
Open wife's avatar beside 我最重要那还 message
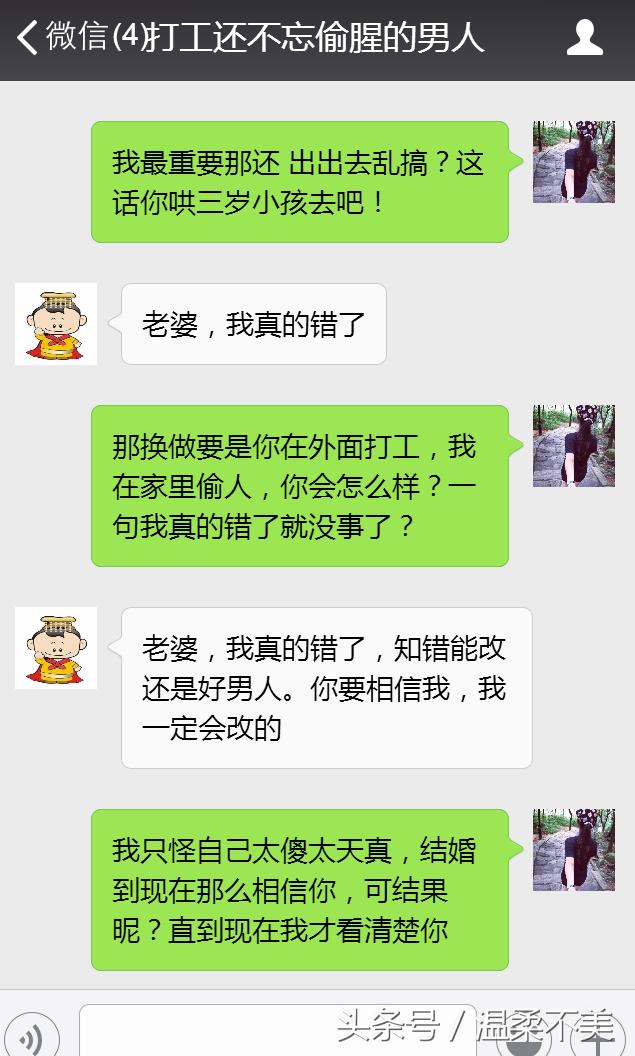point(573,161)
